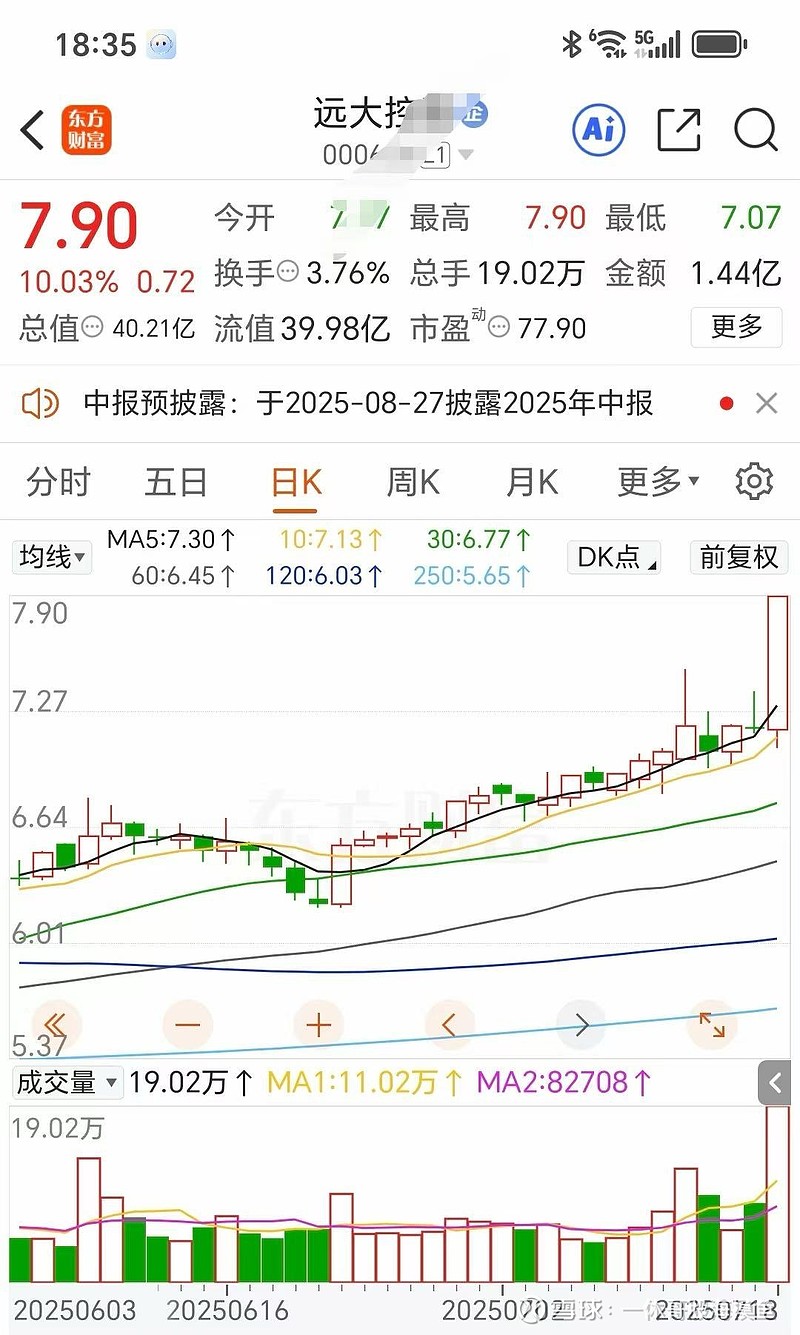Go back using the arrow icon
This screenshot has width=800, height=1335.
tap(33, 130)
